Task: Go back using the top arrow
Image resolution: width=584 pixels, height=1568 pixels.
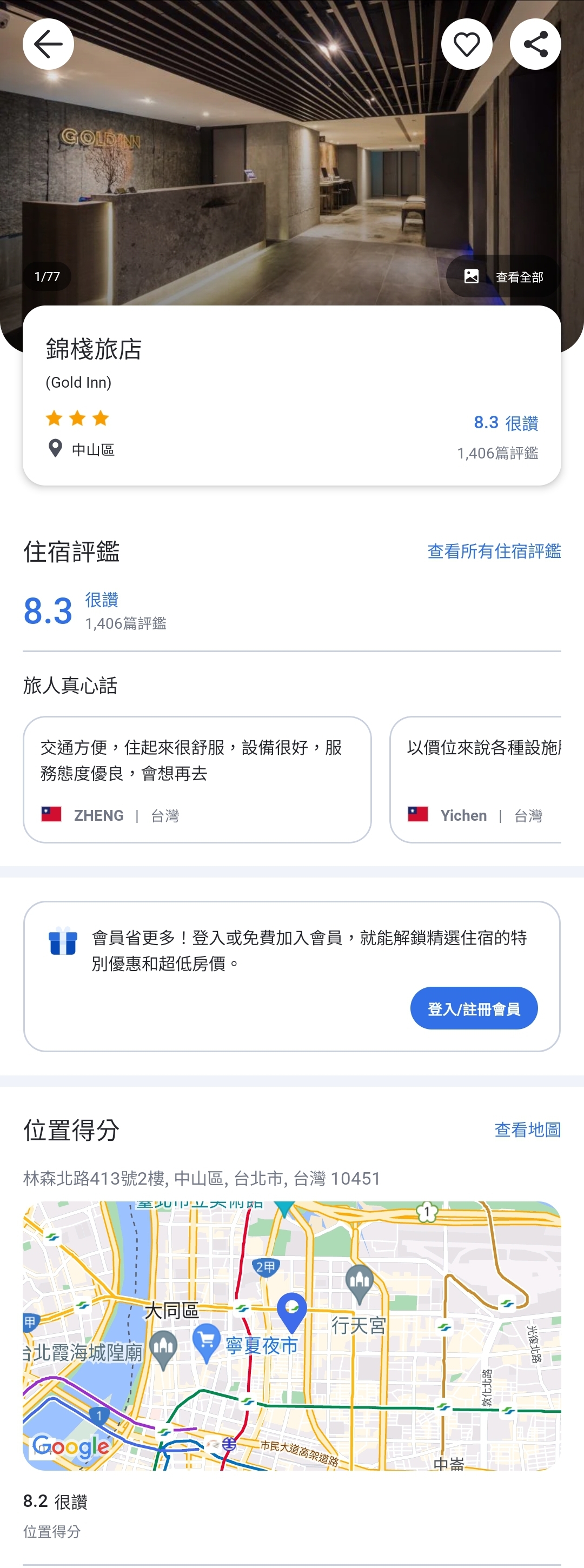Action: point(48,44)
